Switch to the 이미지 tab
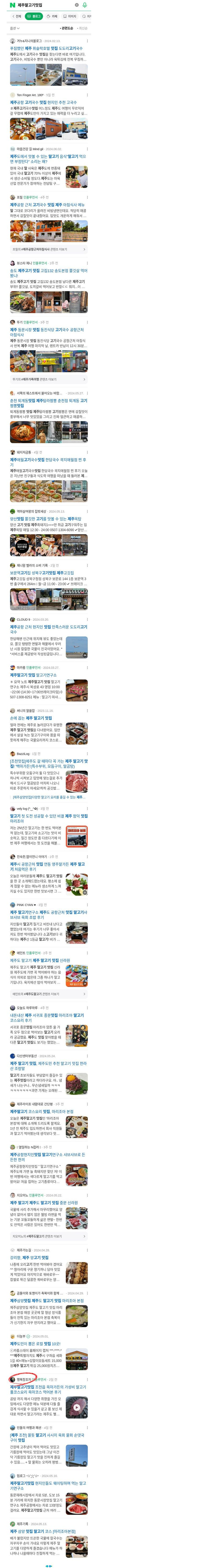Image resolution: width=222 pixels, height=1568 pixels. click(x=70, y=16)
